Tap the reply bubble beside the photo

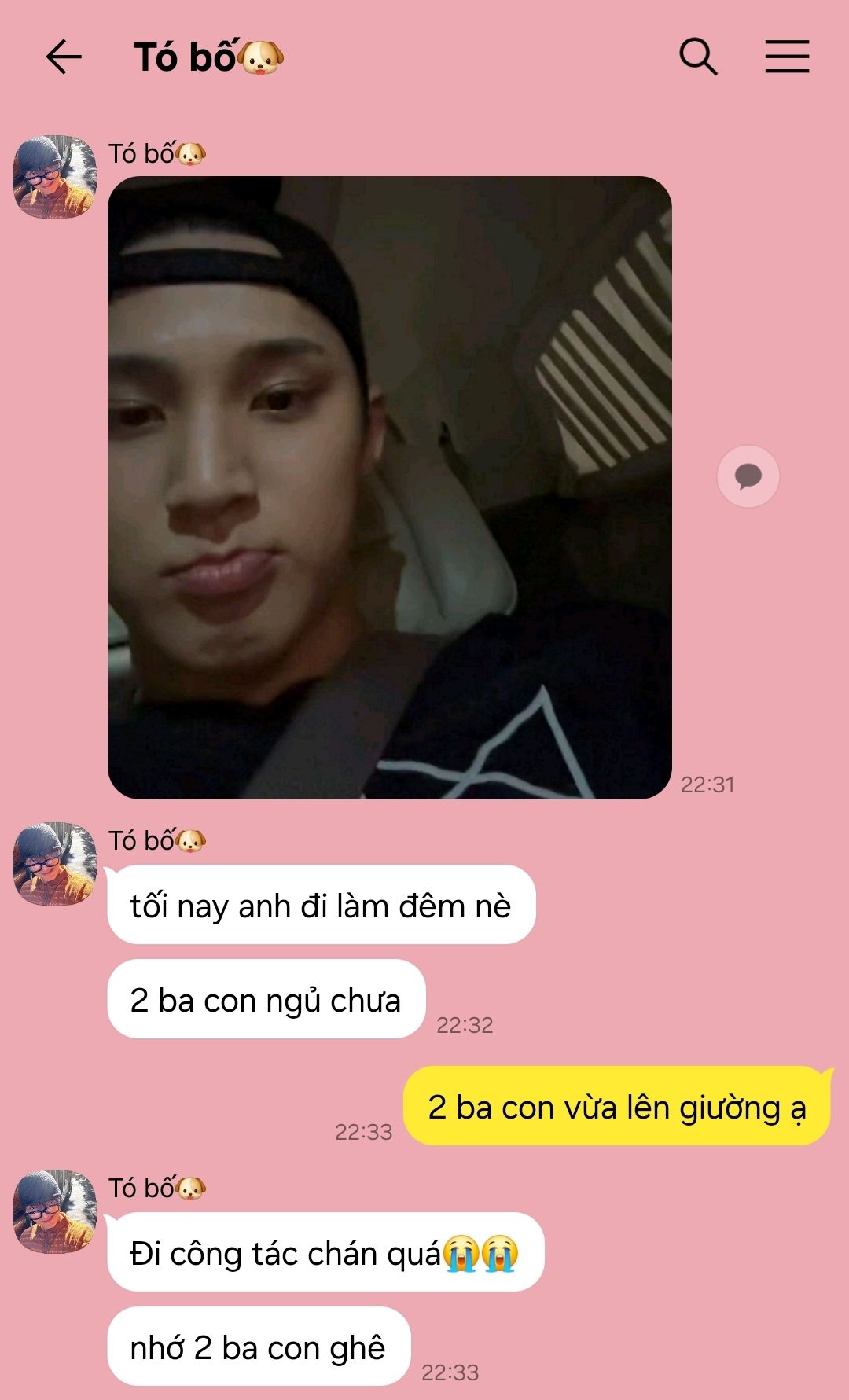[748, 476]
